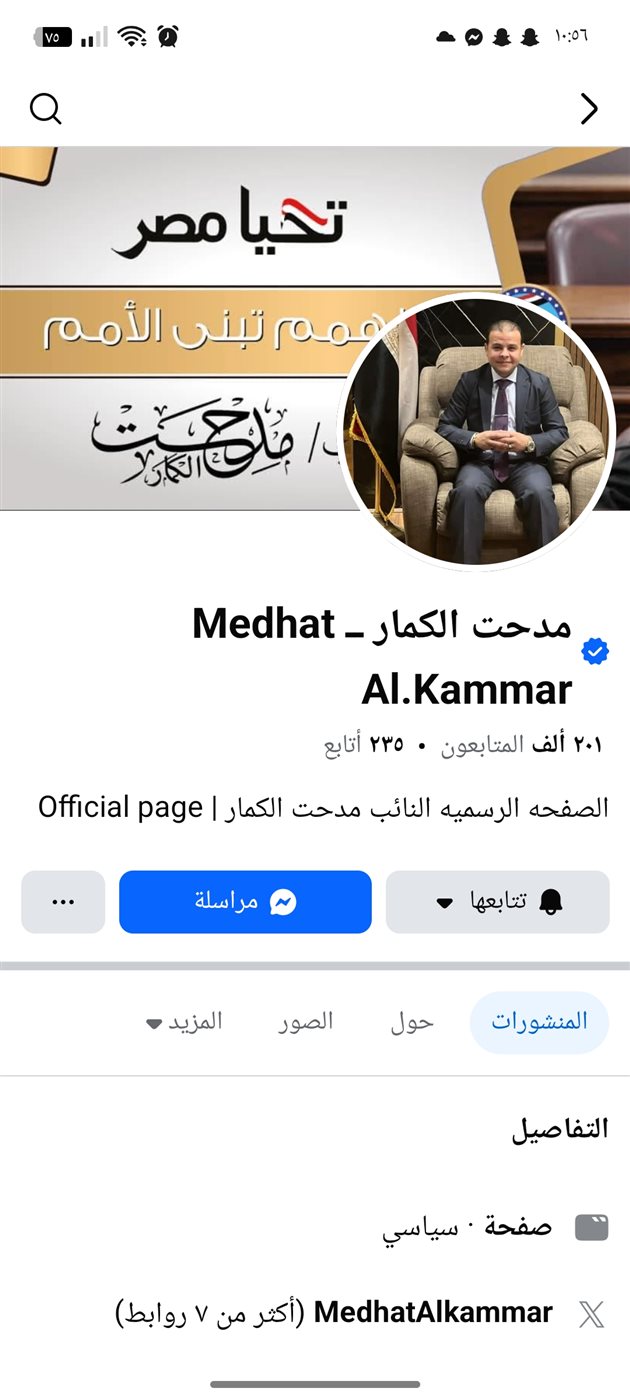Go back using the top arrow

point(589,109)
